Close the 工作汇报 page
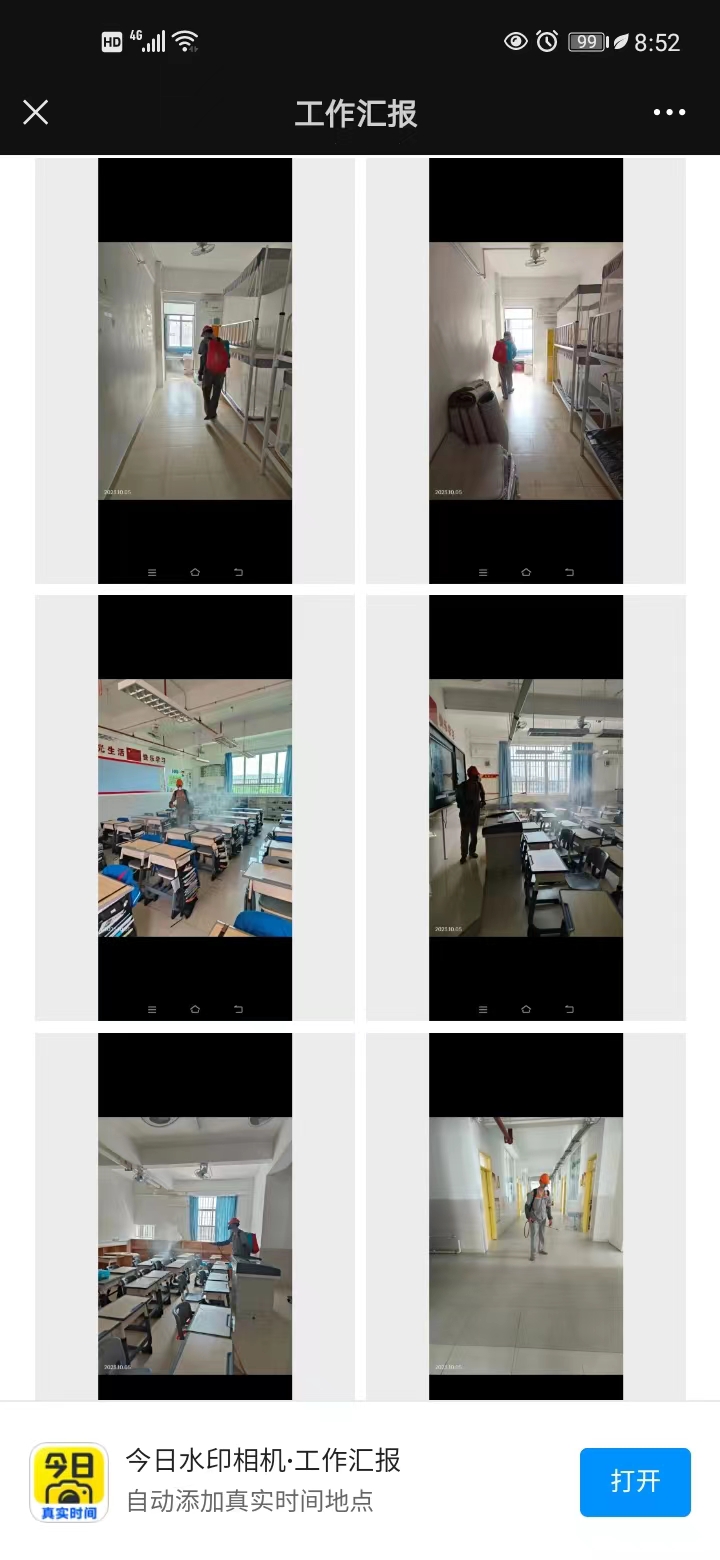 [x=36, y=112]
